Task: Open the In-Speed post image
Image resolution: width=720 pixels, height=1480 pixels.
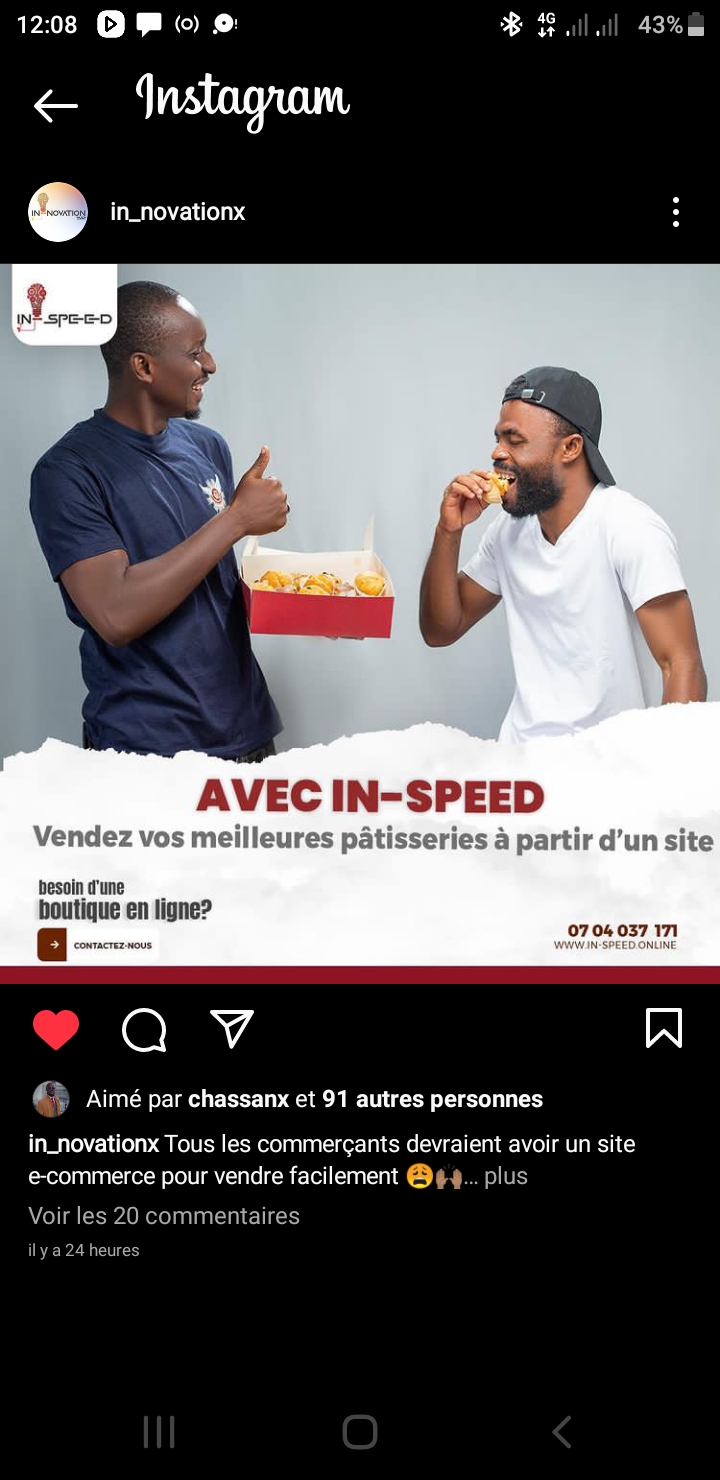Action: pyautogui.click(x=360, y=620)
